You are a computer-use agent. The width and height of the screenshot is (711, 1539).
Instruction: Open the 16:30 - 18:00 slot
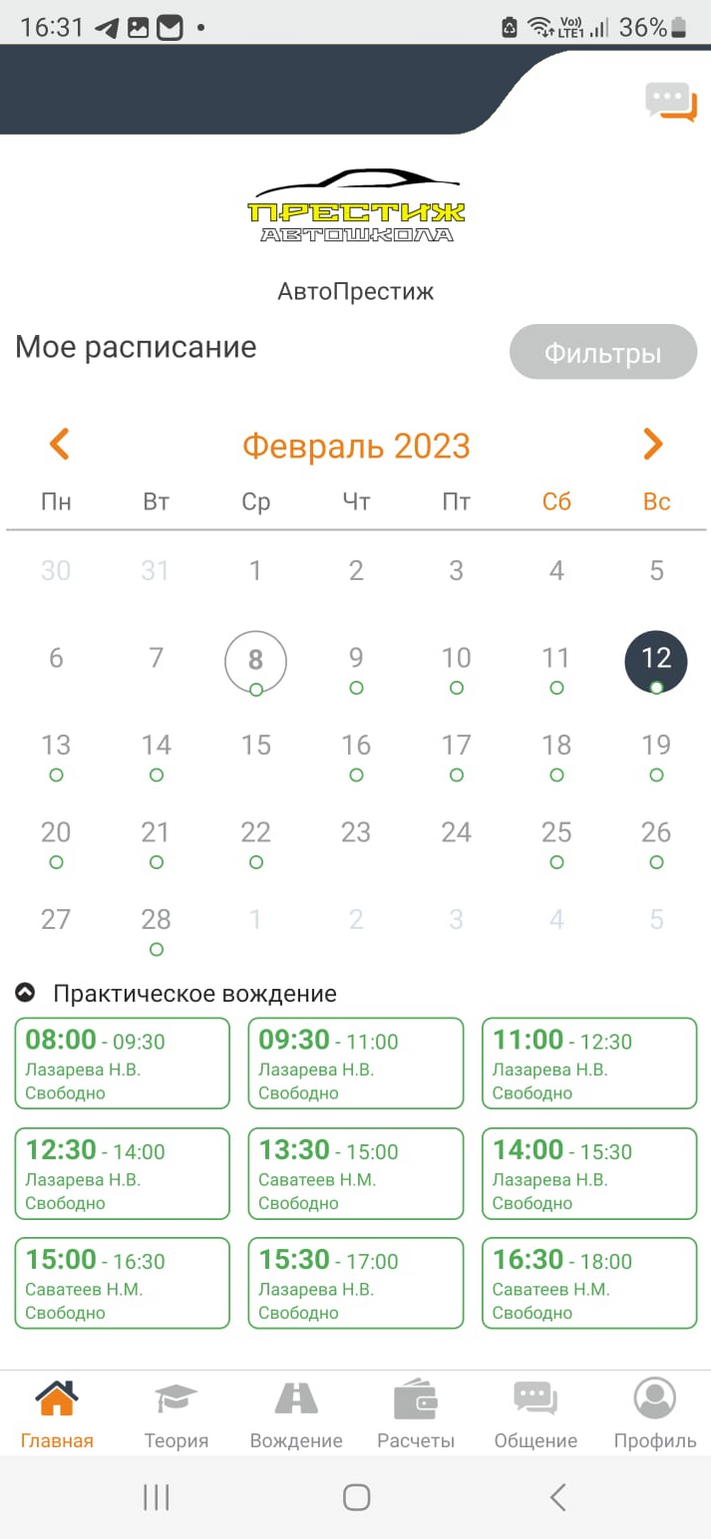589,1283
